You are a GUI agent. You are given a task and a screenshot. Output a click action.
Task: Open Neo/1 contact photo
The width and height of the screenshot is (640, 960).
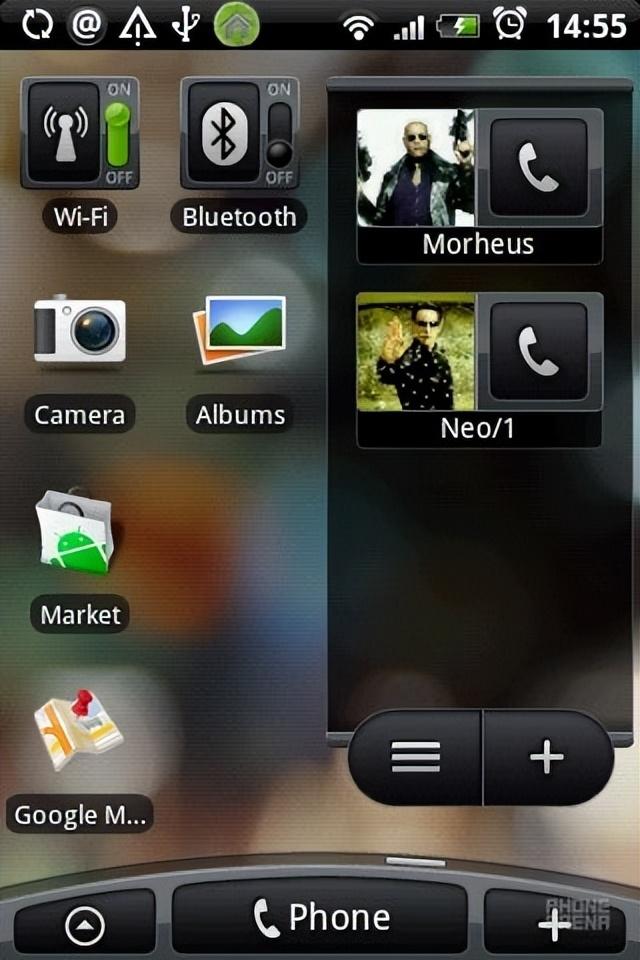415,352
